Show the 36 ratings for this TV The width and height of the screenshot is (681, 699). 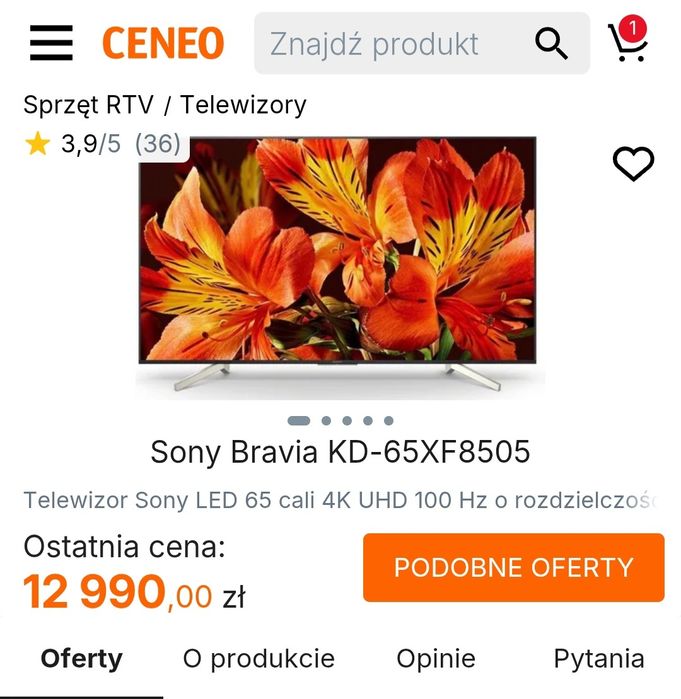click(x=157, y=144)
